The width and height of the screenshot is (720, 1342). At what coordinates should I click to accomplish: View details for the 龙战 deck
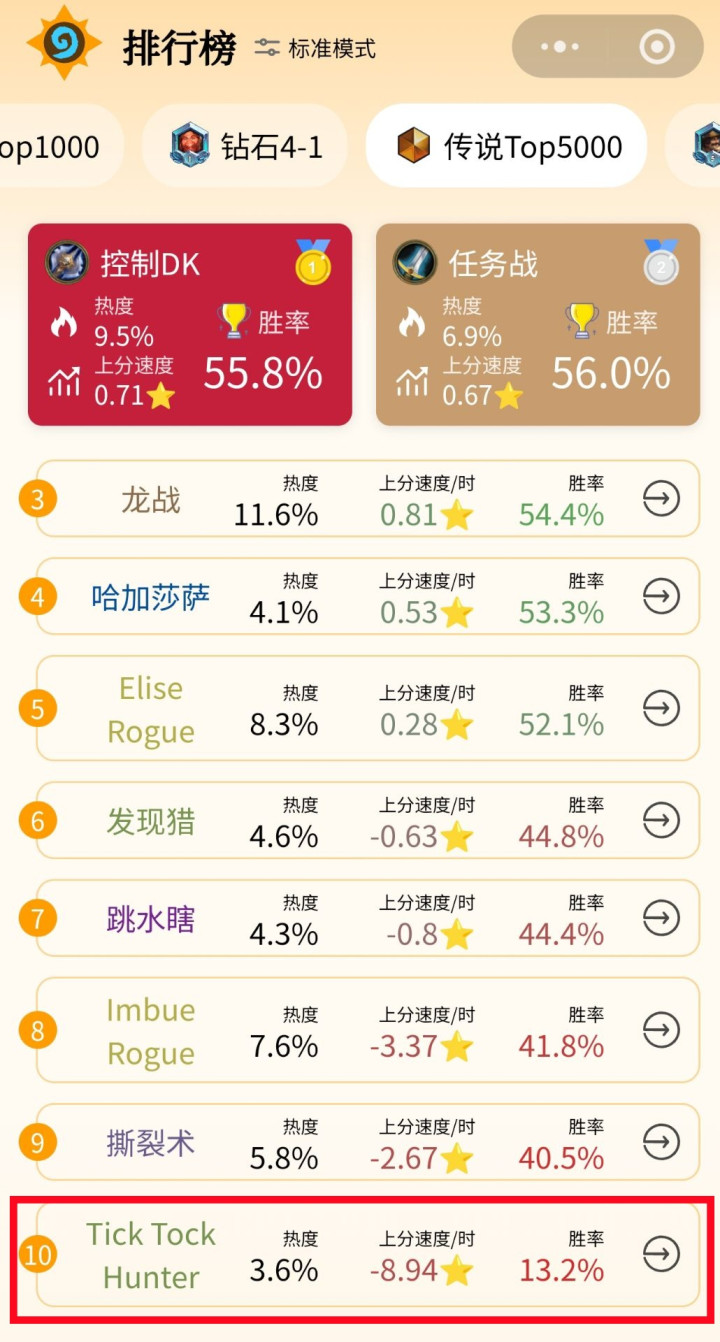[x=661, y=499]
